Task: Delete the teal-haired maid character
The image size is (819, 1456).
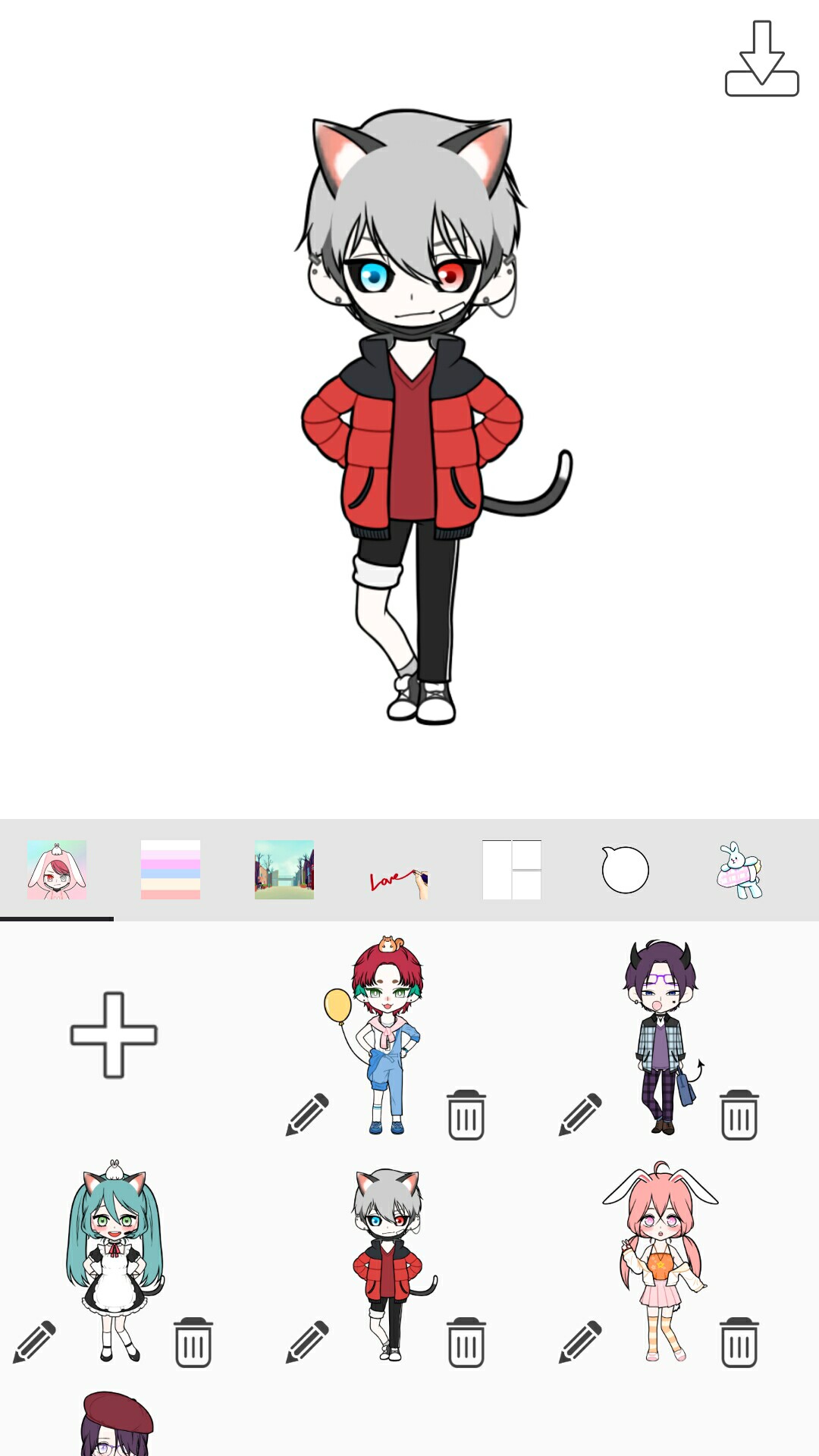Action: [193, 1342]
